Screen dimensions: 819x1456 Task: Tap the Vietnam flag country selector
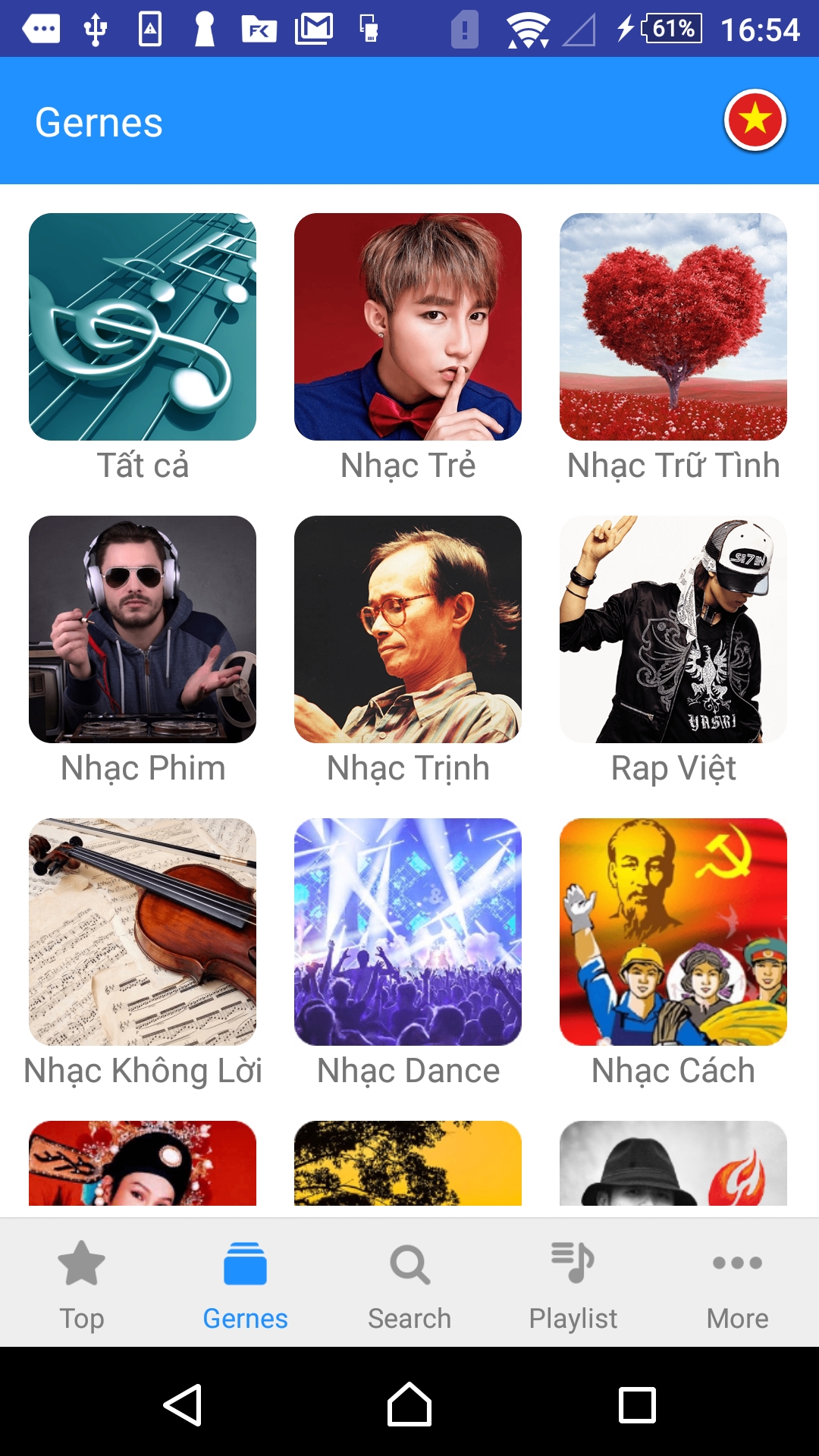755,120
